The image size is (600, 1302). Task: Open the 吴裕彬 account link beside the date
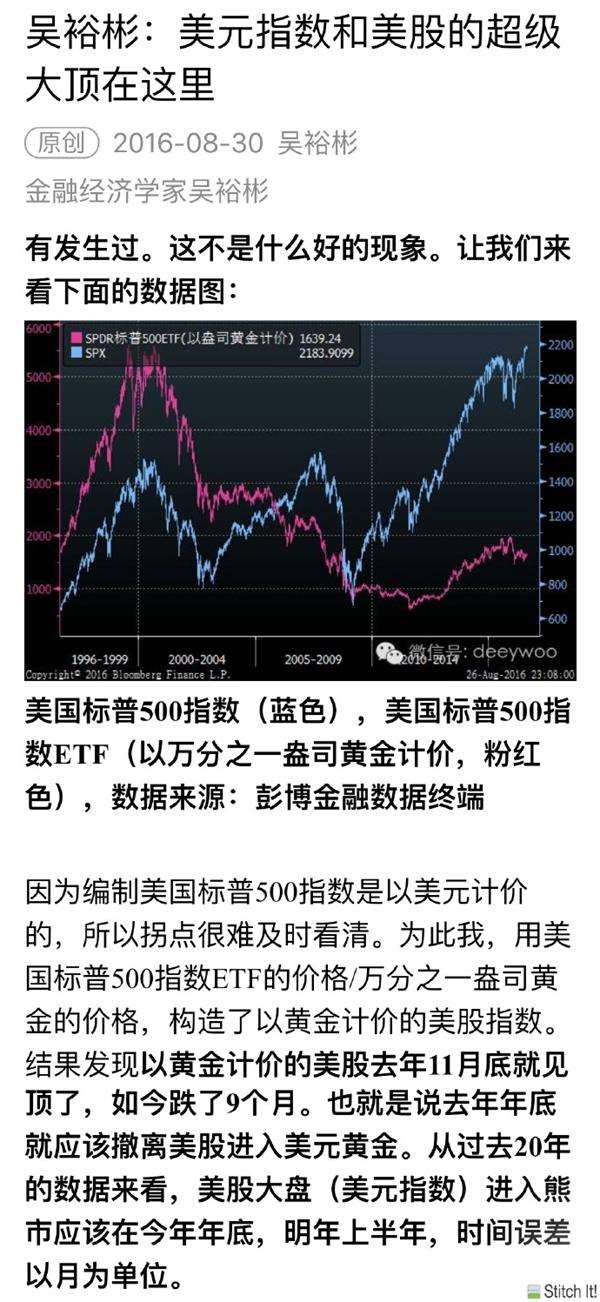point(317,142)
